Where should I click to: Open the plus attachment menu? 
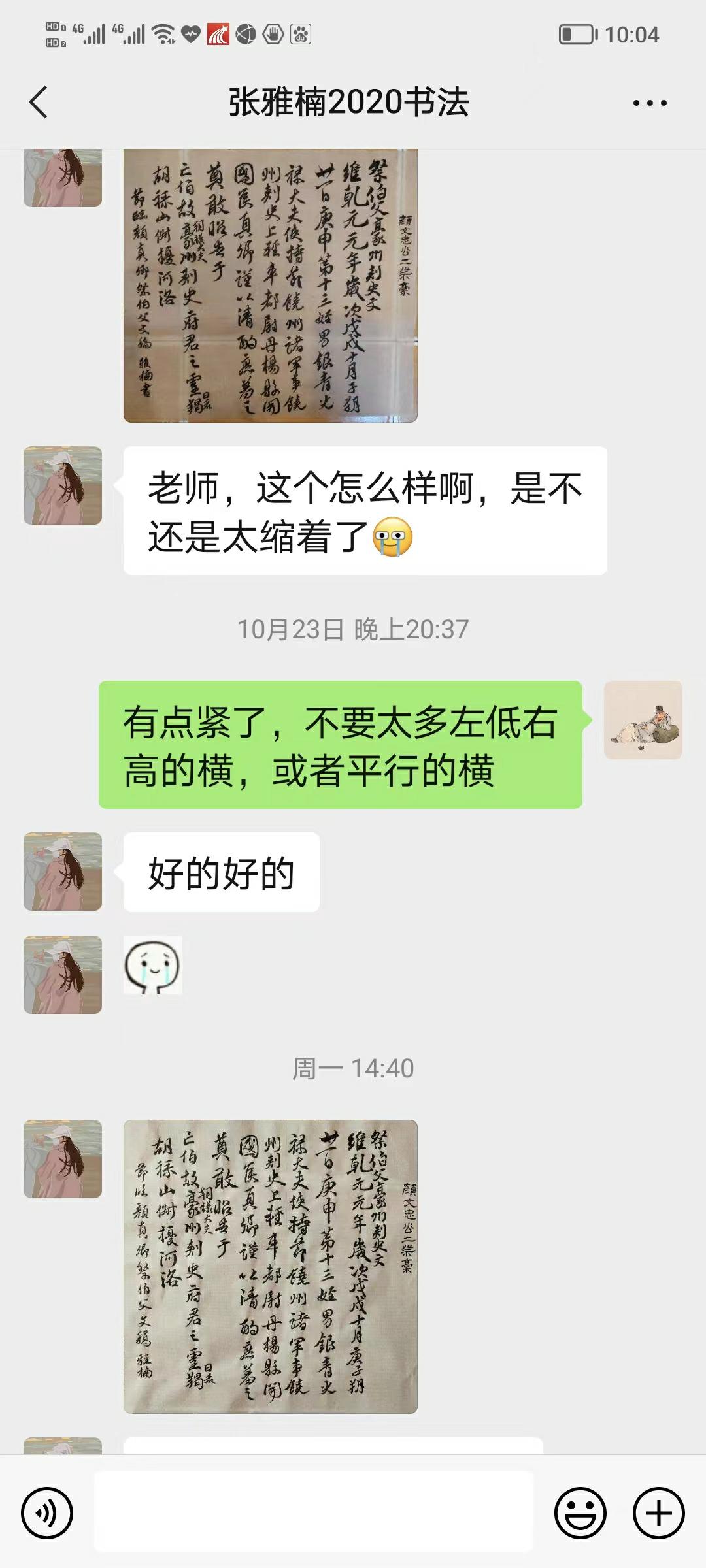point(658,1513)
